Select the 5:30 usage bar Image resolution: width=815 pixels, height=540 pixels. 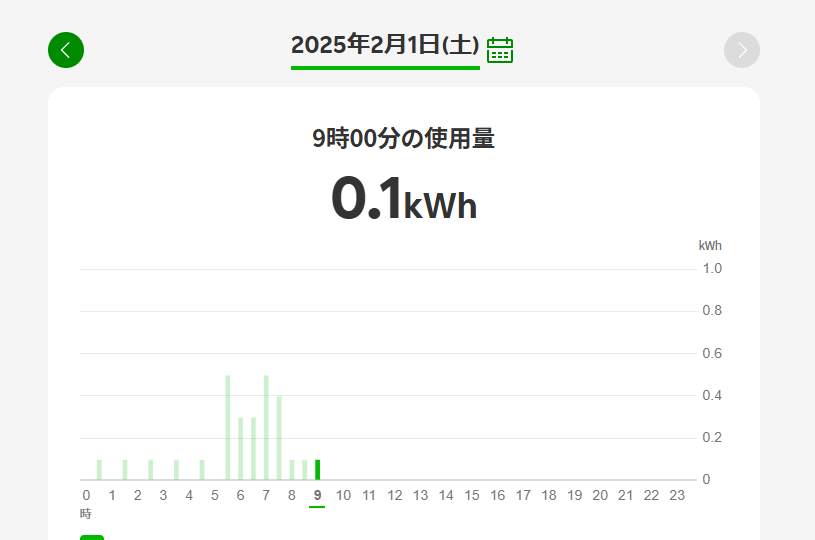[228, 428]
